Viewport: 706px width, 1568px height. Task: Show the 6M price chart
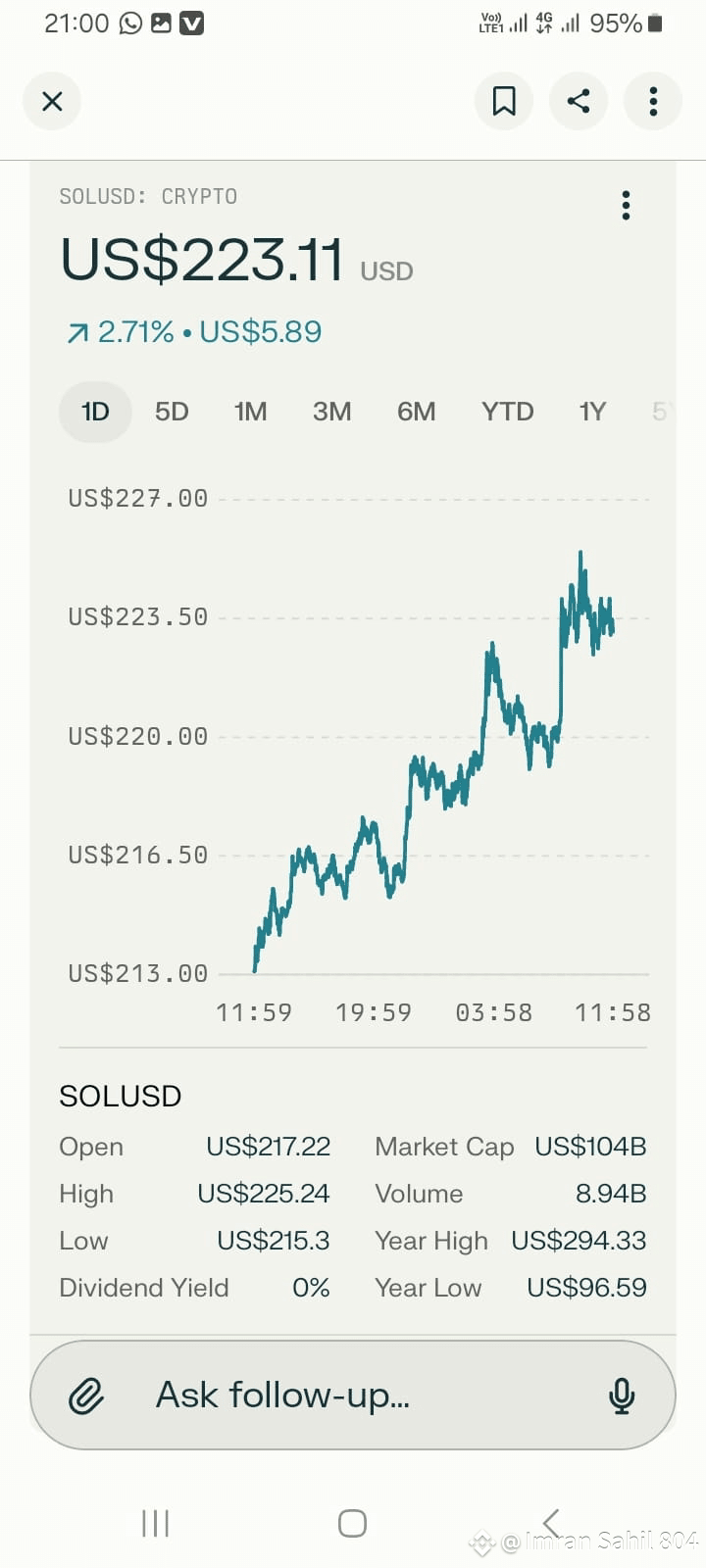(x=417, y=412)
